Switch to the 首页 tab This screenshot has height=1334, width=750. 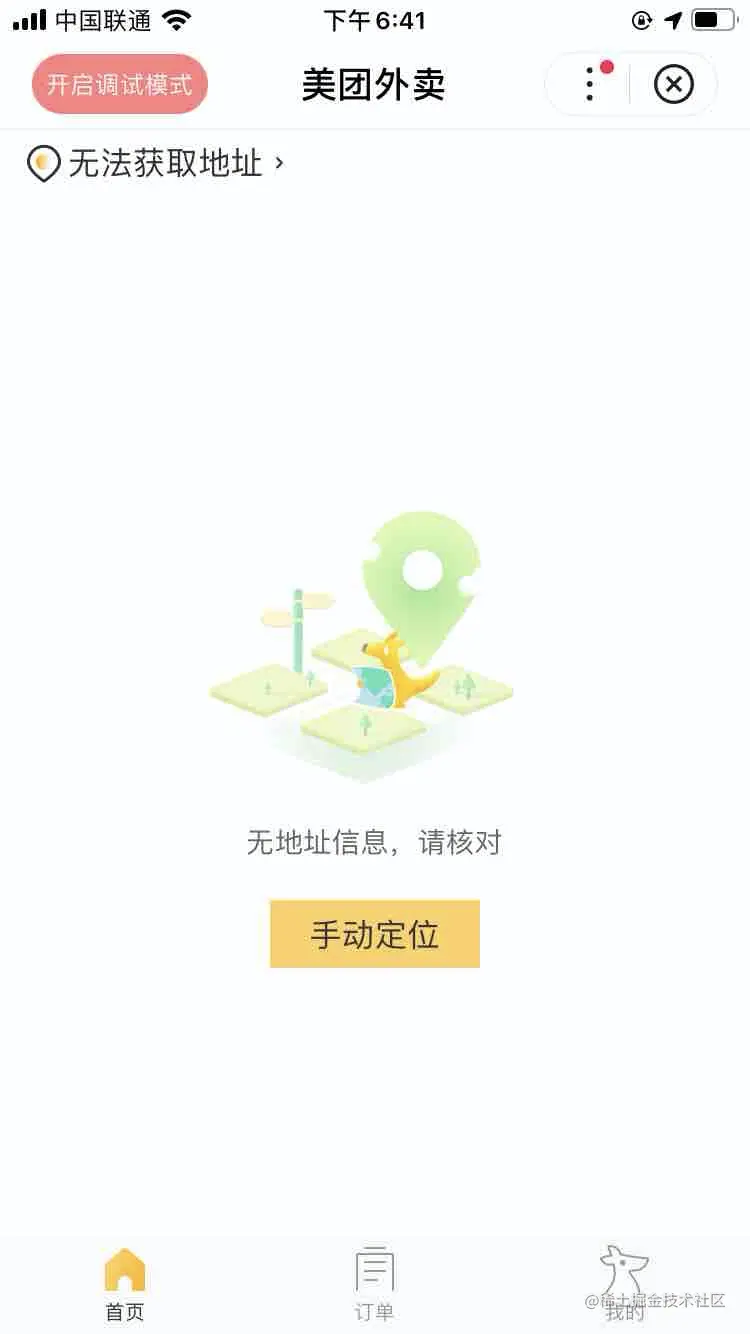[x=125, y=1285]
